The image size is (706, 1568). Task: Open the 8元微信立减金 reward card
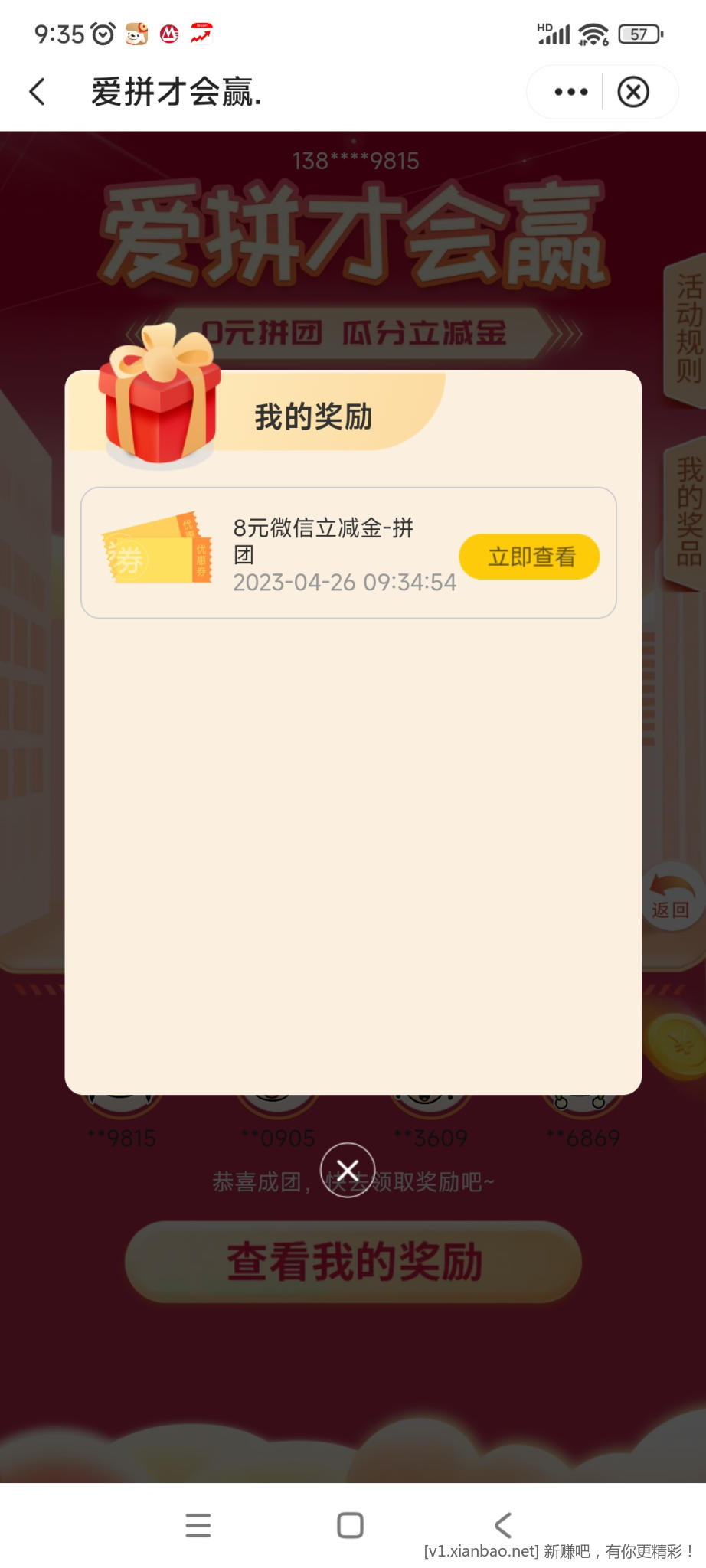[x=322, y=553]
